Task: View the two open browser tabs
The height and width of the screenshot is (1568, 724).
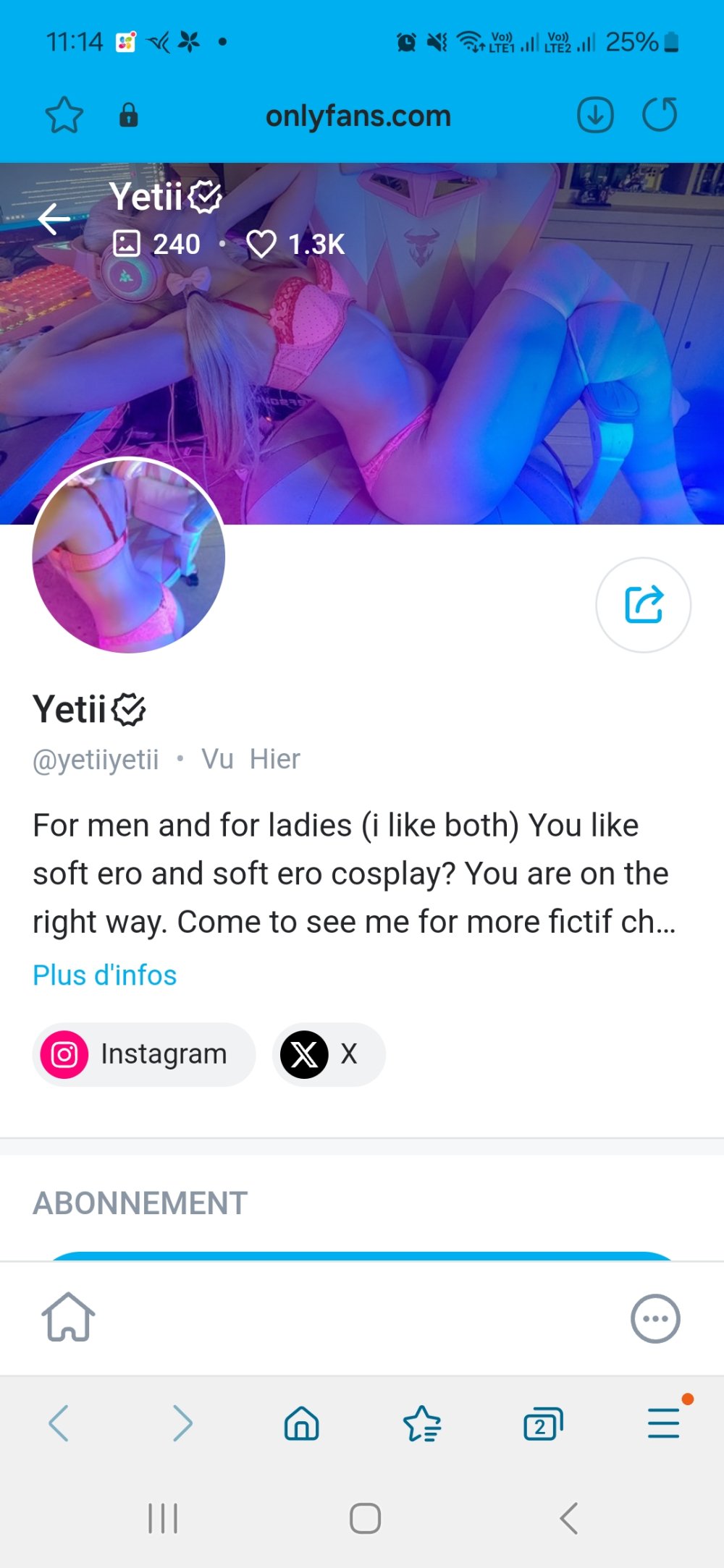Action: coord(542,1425)
